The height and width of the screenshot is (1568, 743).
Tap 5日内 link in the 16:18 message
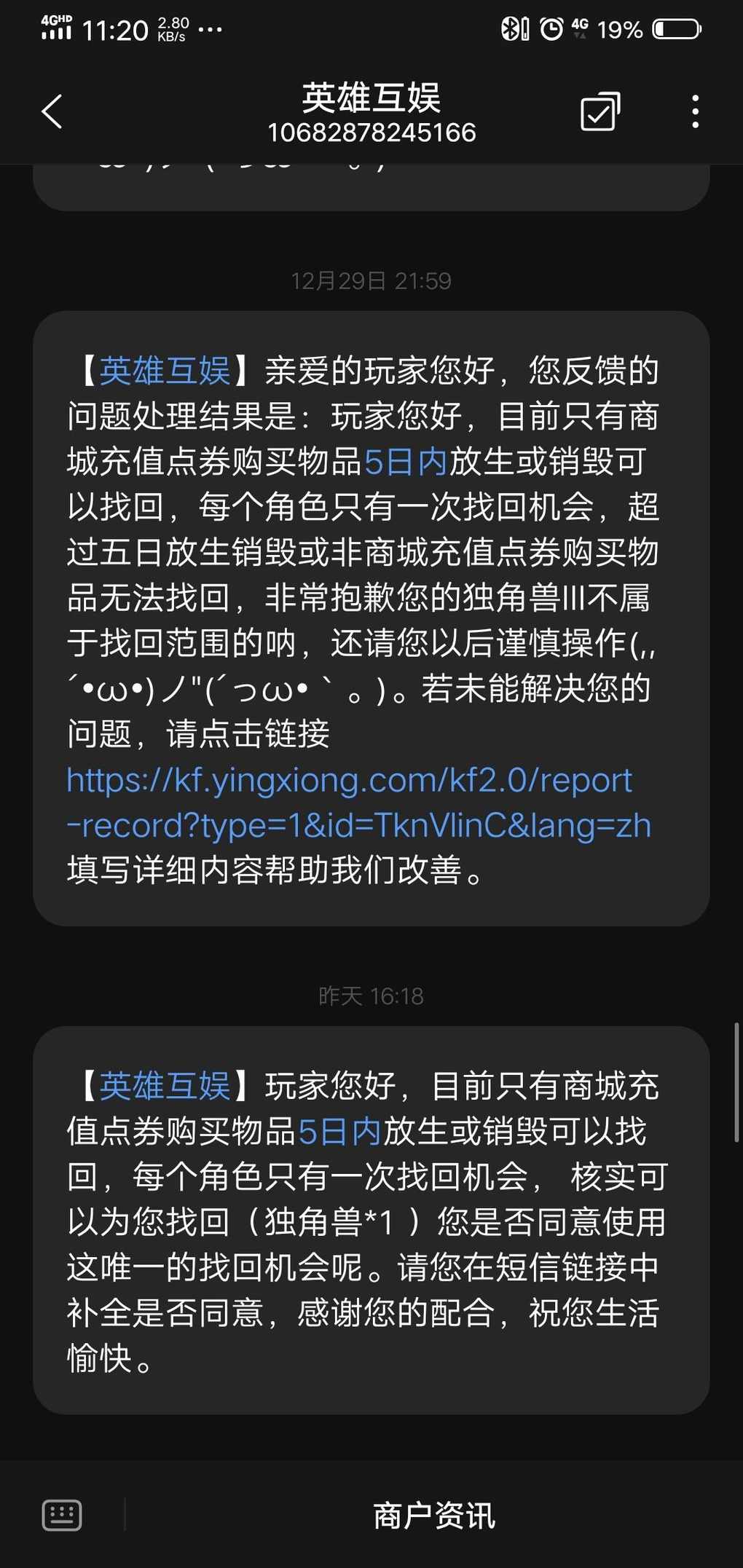pos(340,1131)
